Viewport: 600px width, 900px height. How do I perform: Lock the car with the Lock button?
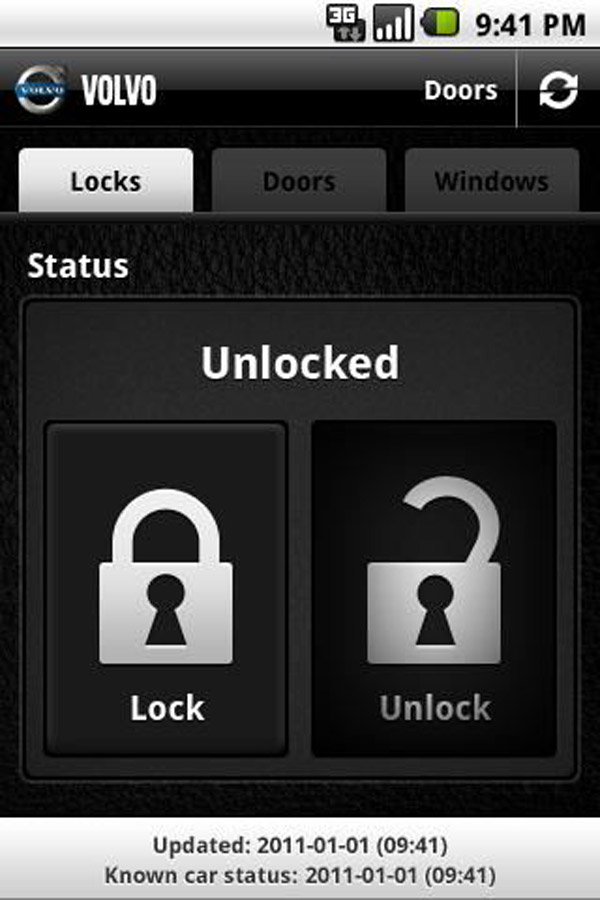tap(167, 588)
